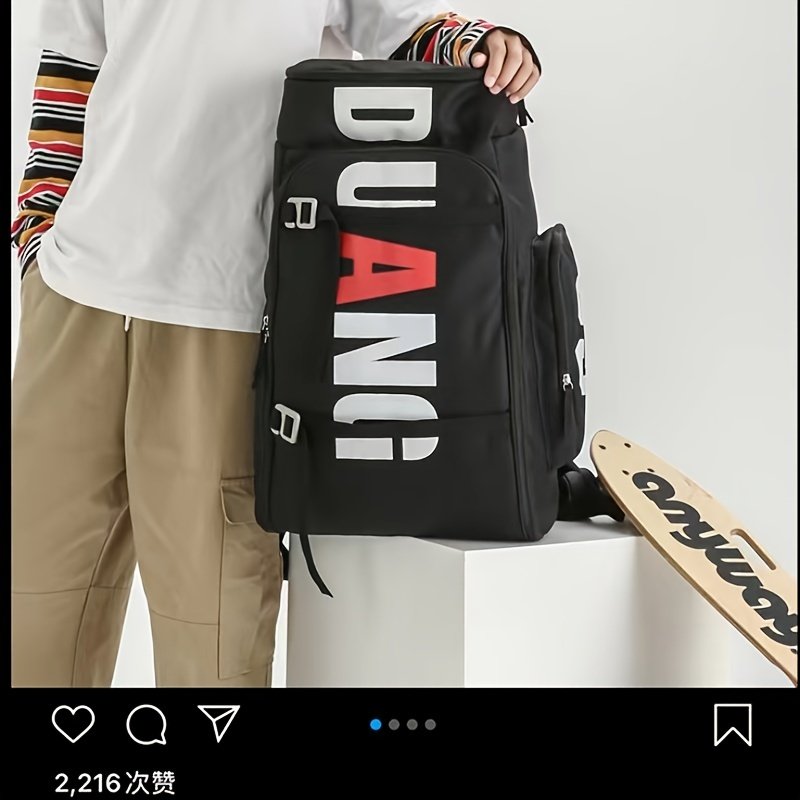Image resolution: width=800 pixels, height=800 pixels.
Task: View who liked via 2,216 次赞
Action: (x=116, y=781)
